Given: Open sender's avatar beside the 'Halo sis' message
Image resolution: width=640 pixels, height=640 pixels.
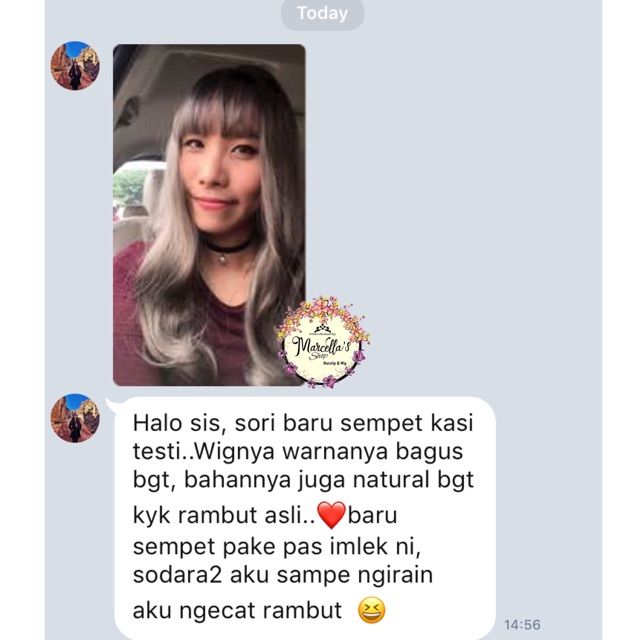Looking at the screenshot, I should point(75,418).
